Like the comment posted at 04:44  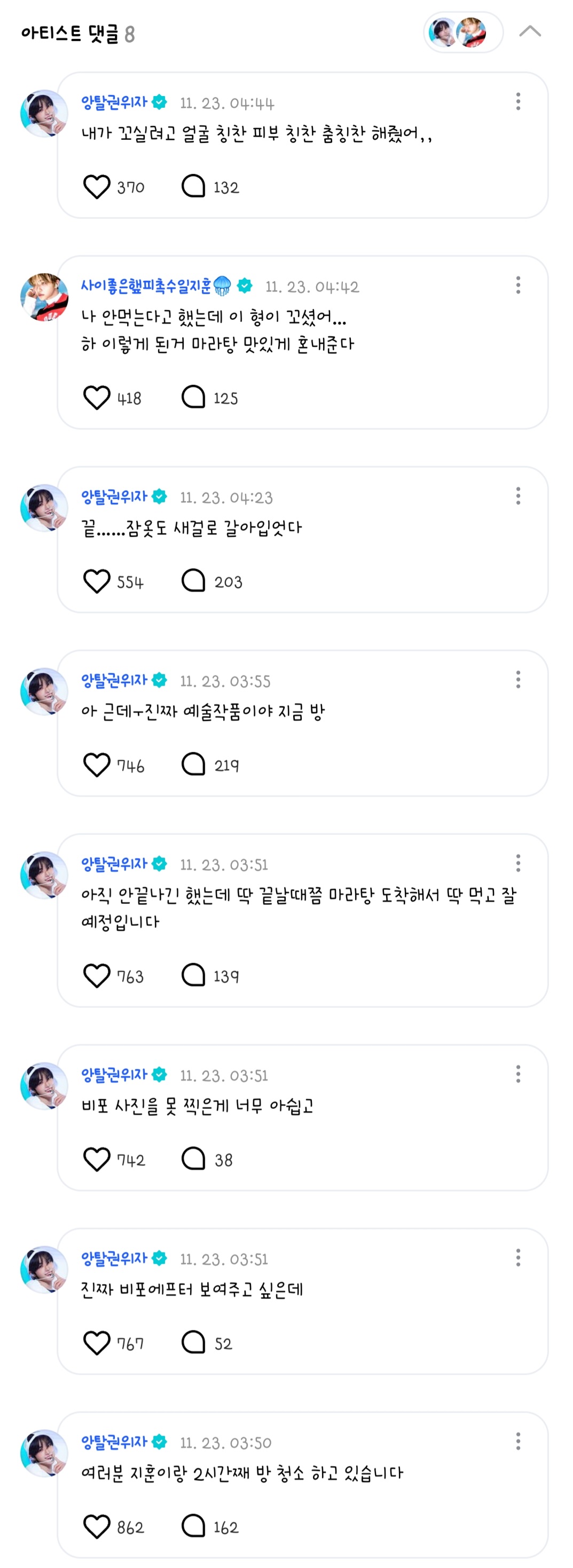tap(97, 187)
